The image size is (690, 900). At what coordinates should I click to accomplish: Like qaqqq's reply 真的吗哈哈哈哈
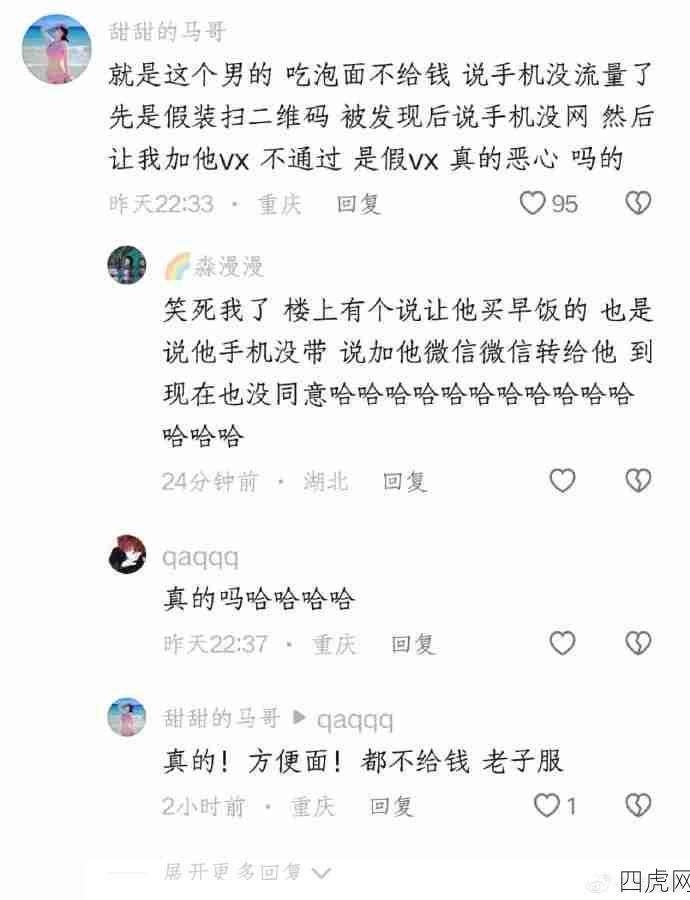tap(563, 643)
